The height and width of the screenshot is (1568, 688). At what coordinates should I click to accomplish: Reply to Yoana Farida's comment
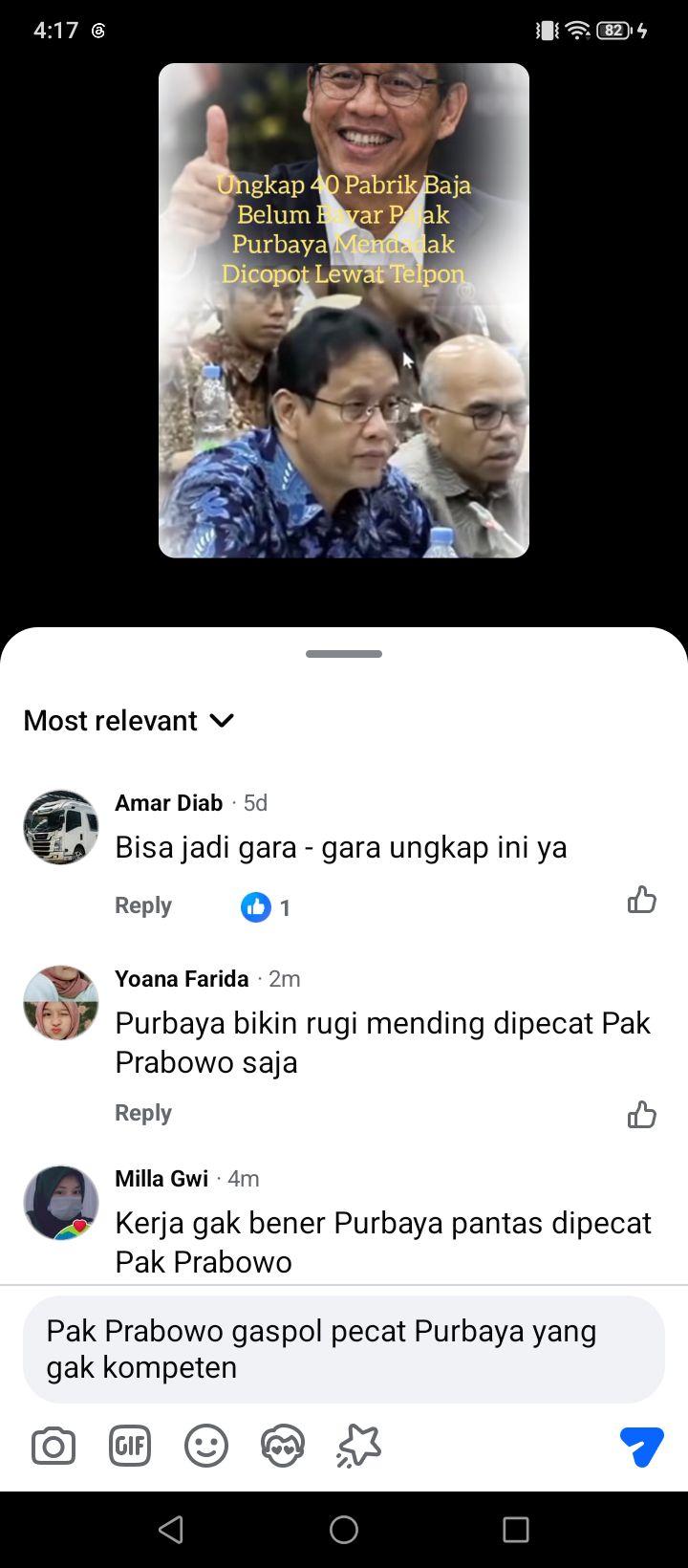143,1113
